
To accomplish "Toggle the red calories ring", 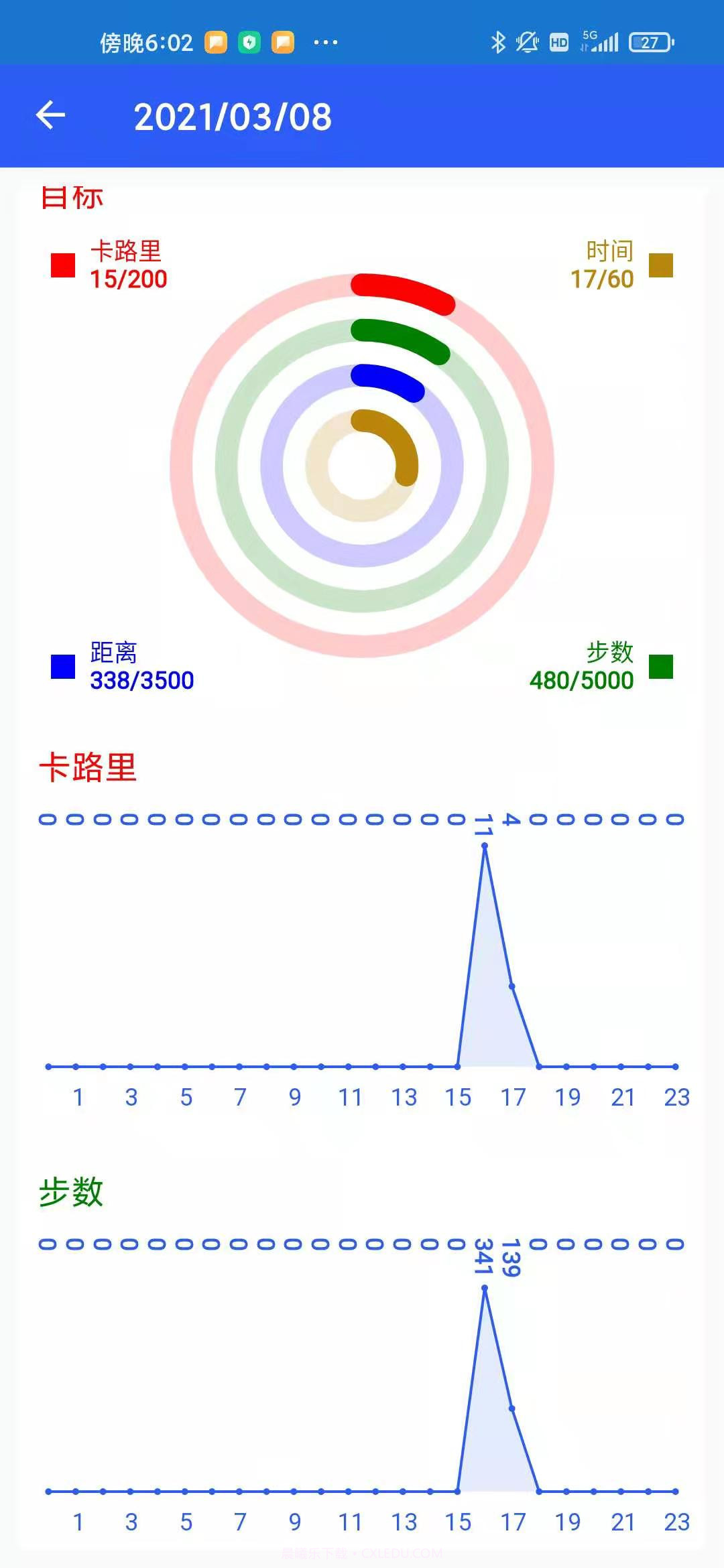I will [x=402, y=289].
